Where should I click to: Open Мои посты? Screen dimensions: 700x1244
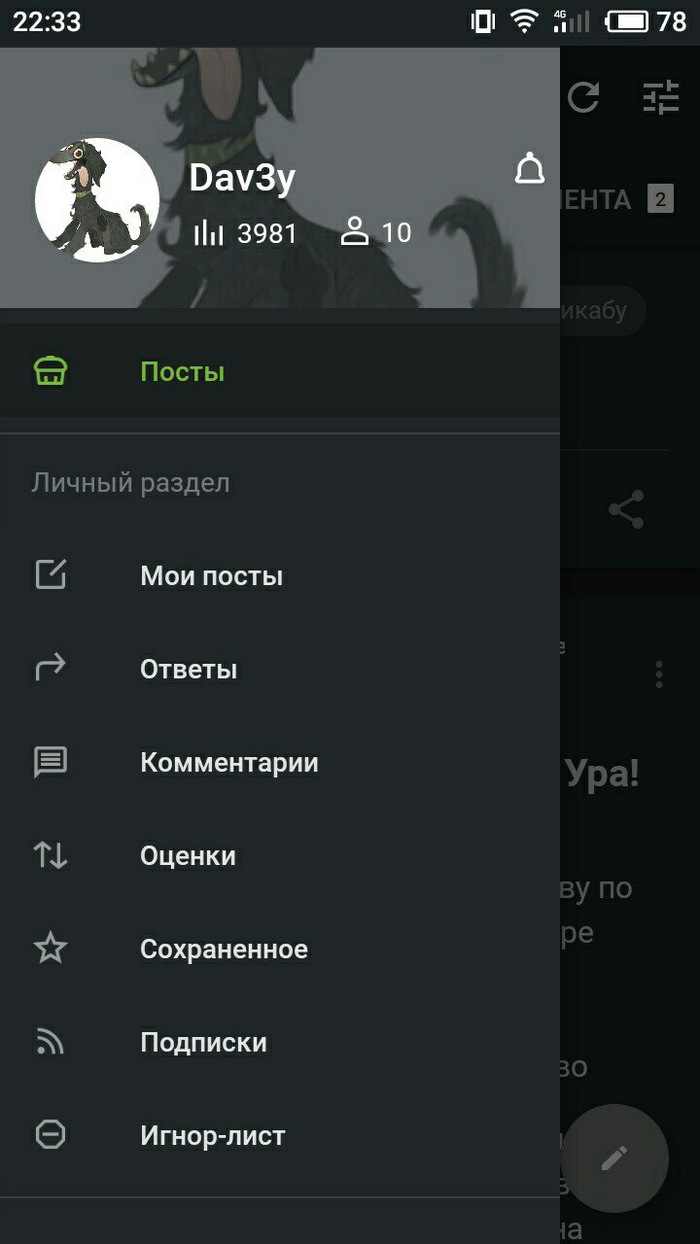(x=211, y=576)
